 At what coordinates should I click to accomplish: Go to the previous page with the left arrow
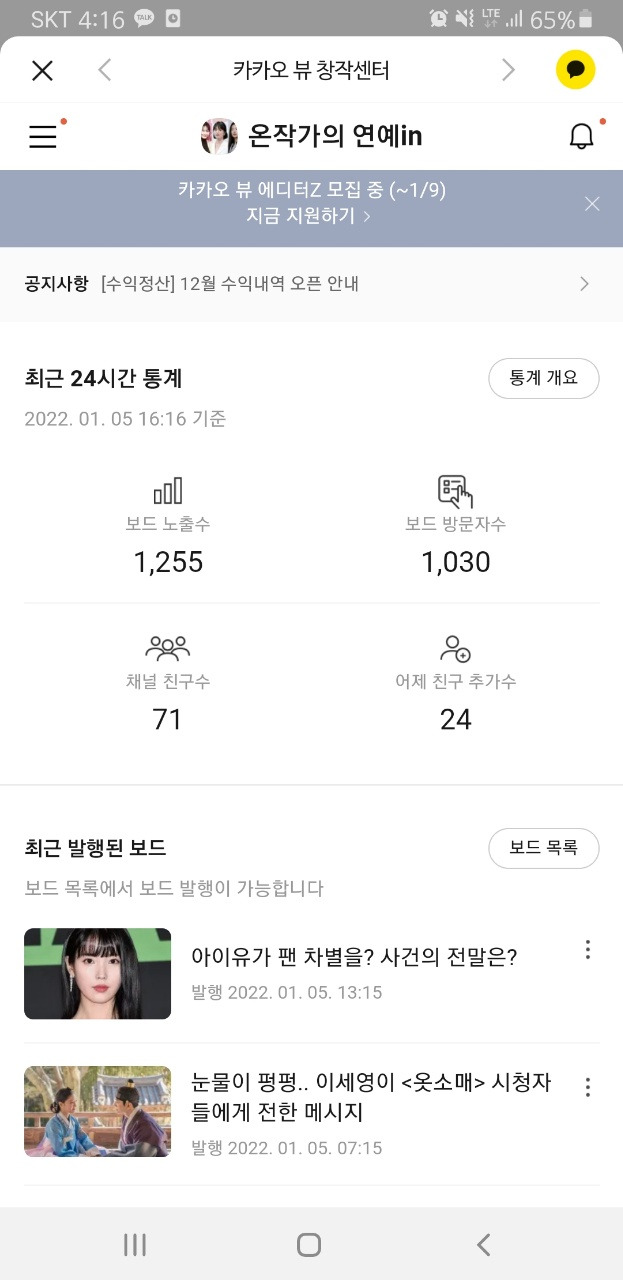105,70
